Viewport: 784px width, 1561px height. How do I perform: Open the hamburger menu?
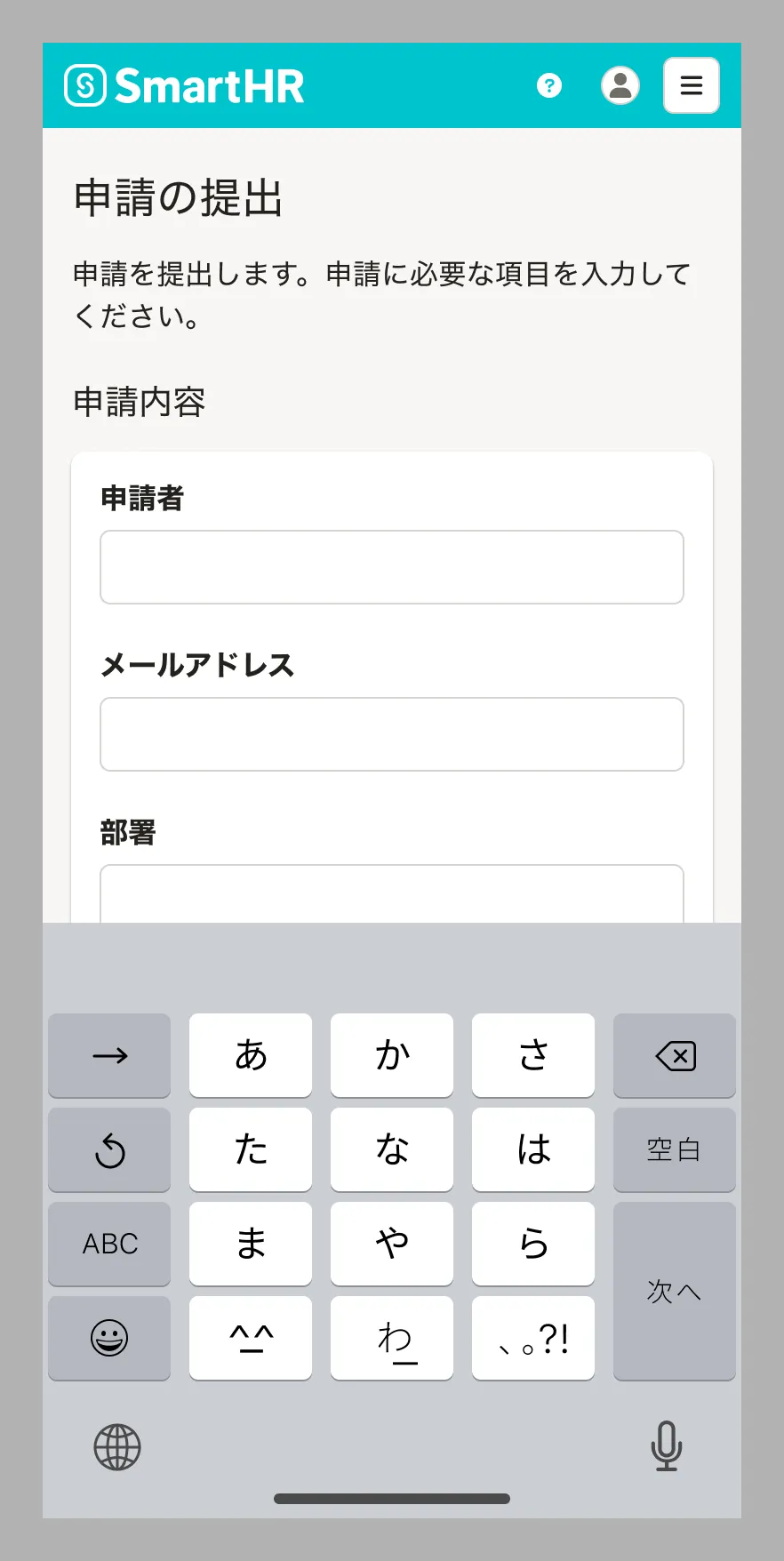691,85
